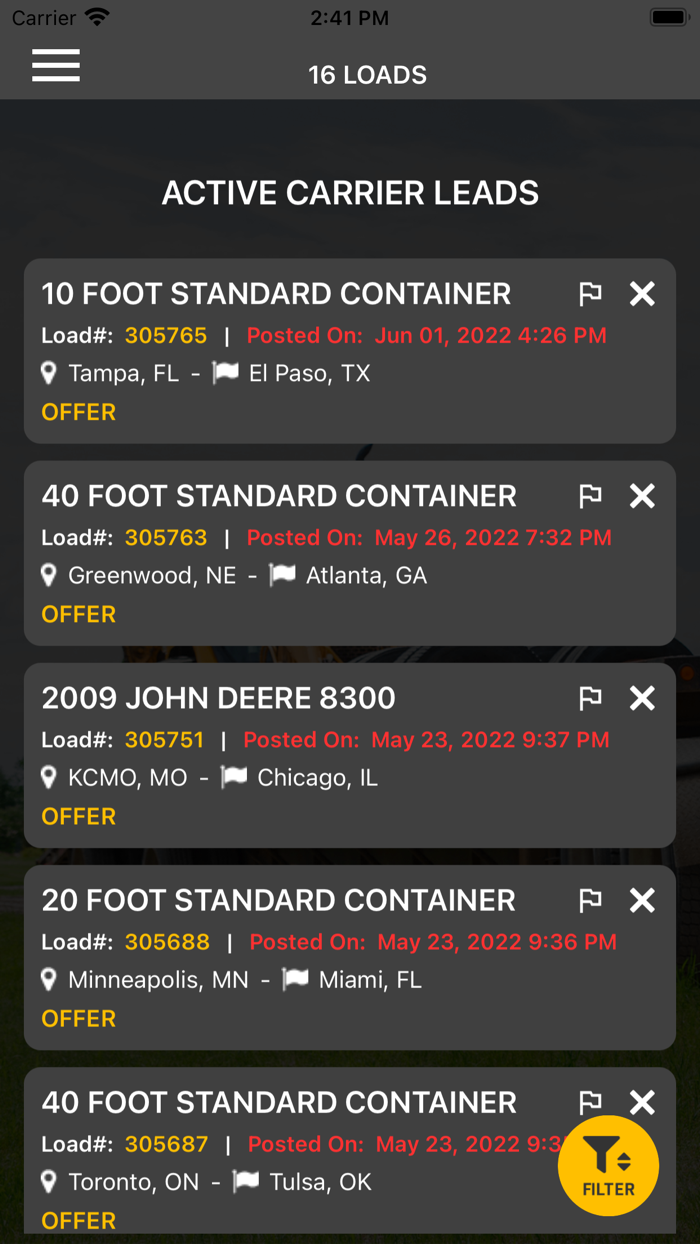Image resolution: width=700 pixels, height=1244 pixels.
Task: Flag load 305688 from Minneapolis
Action: coord(590,900)
